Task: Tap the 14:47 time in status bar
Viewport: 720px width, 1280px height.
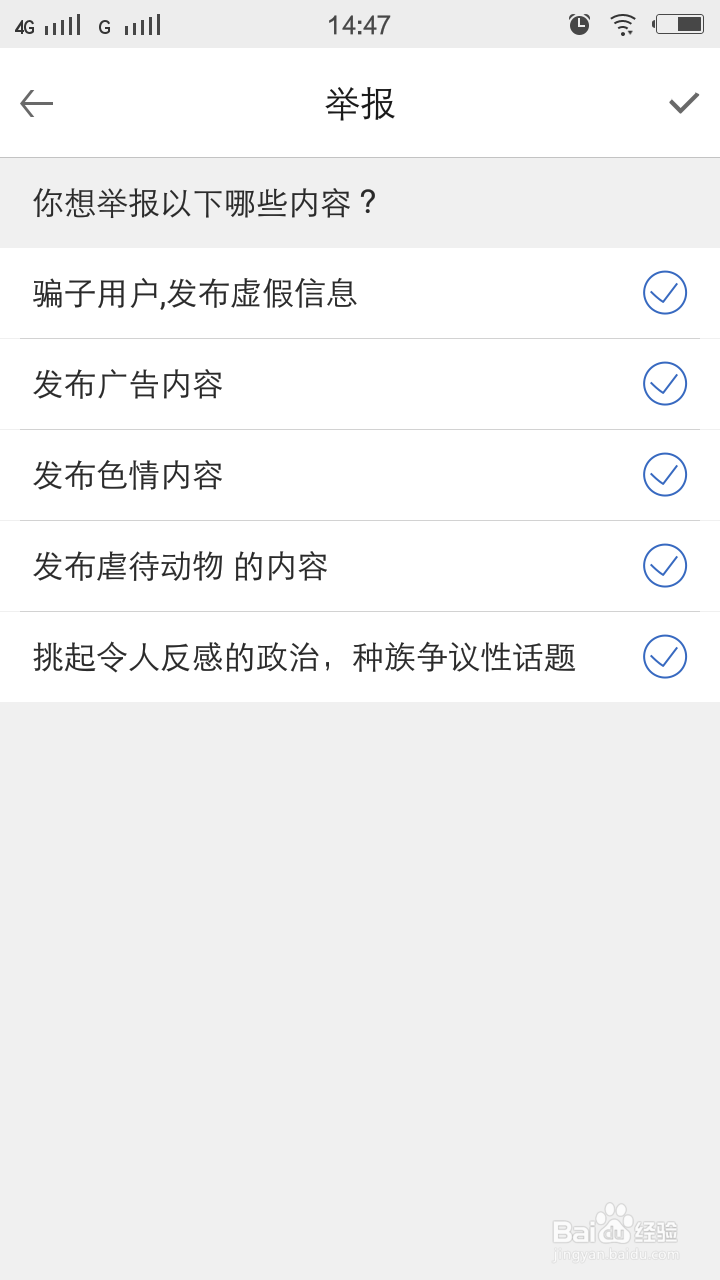Action: [360, 25]
